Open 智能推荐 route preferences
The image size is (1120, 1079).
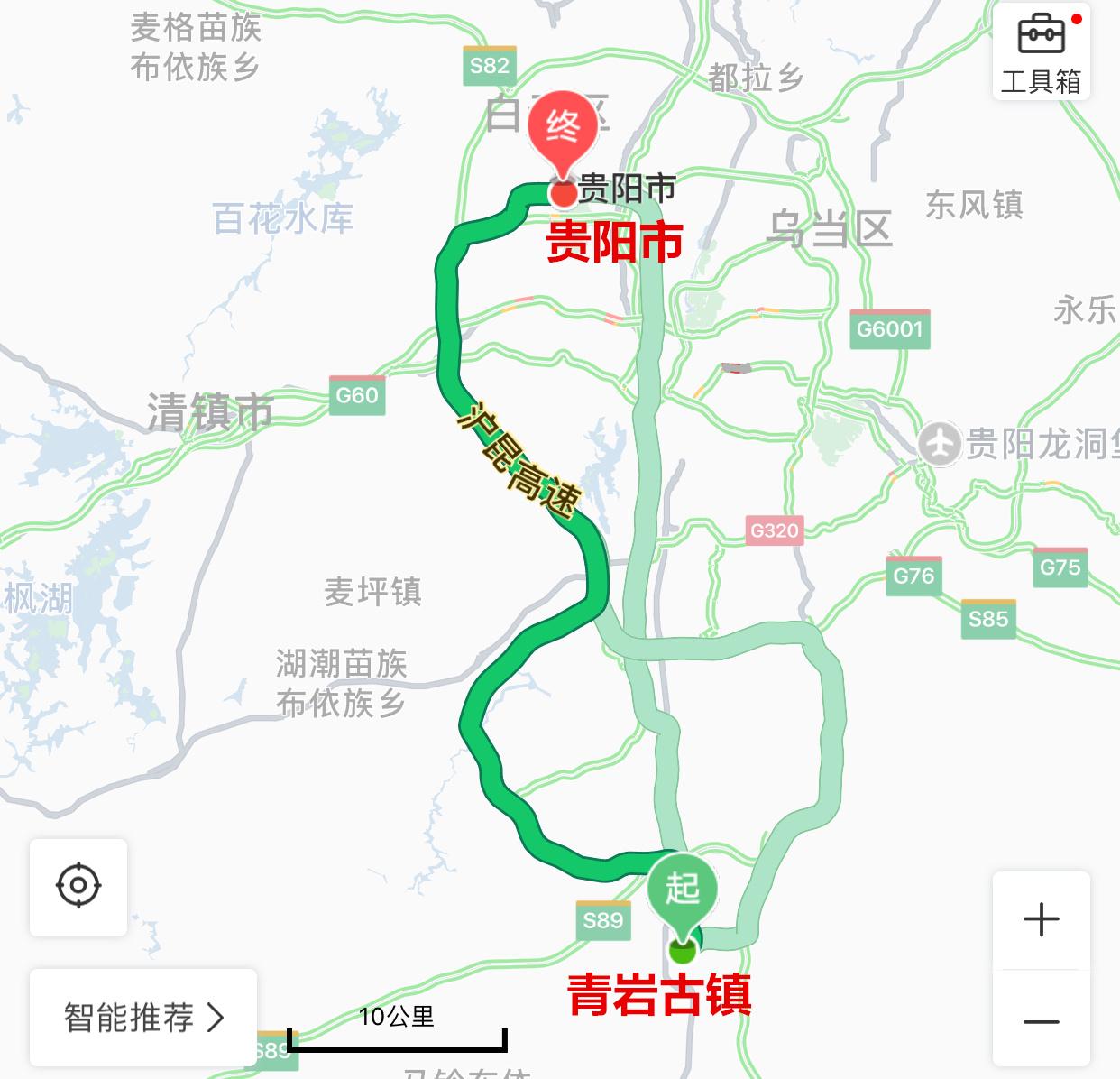coord(142,1018)
